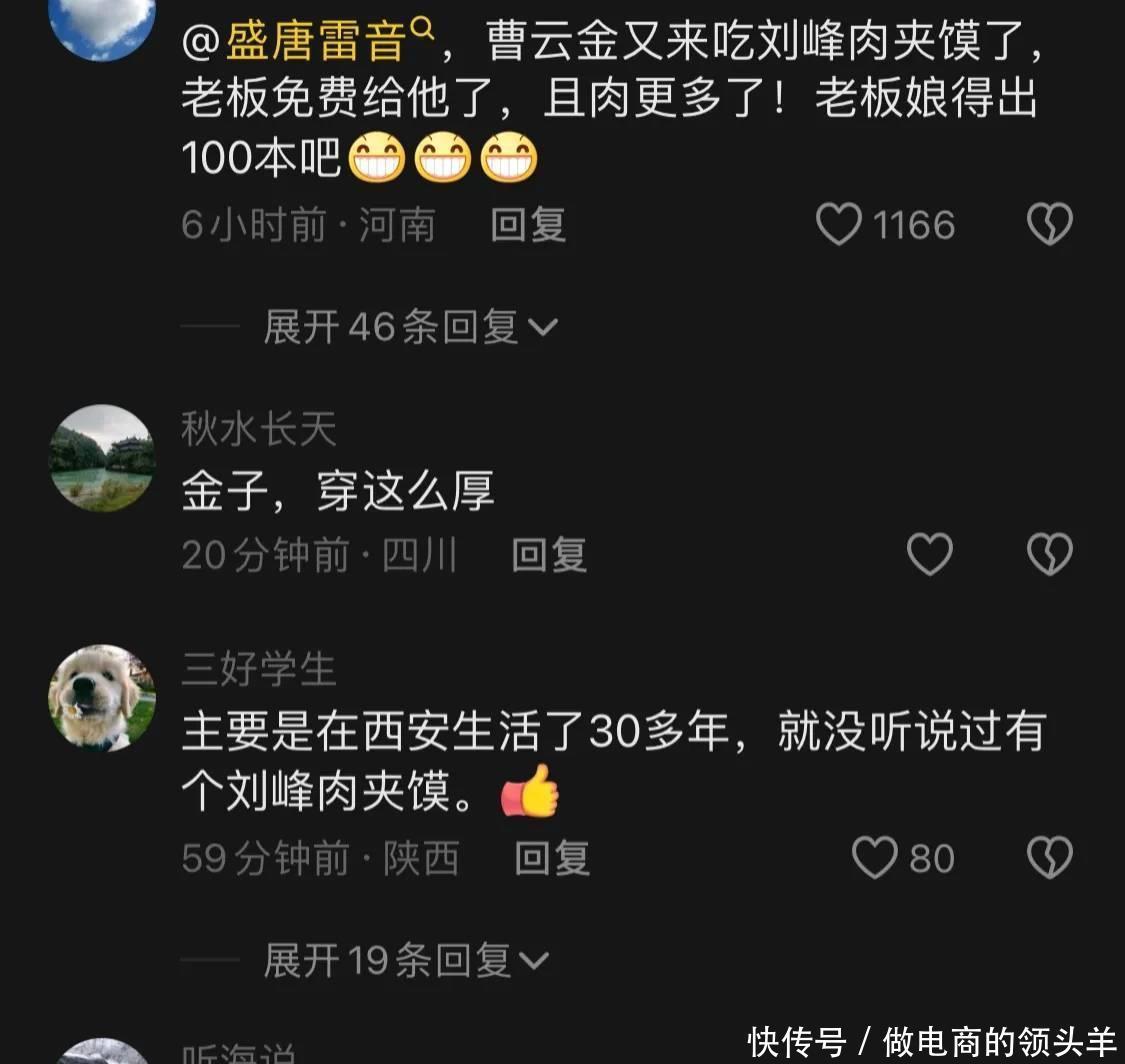The width and height of the screenshot is (1125, 1064).
Task: Expand the 19 replies
Action: pos(406,961)
